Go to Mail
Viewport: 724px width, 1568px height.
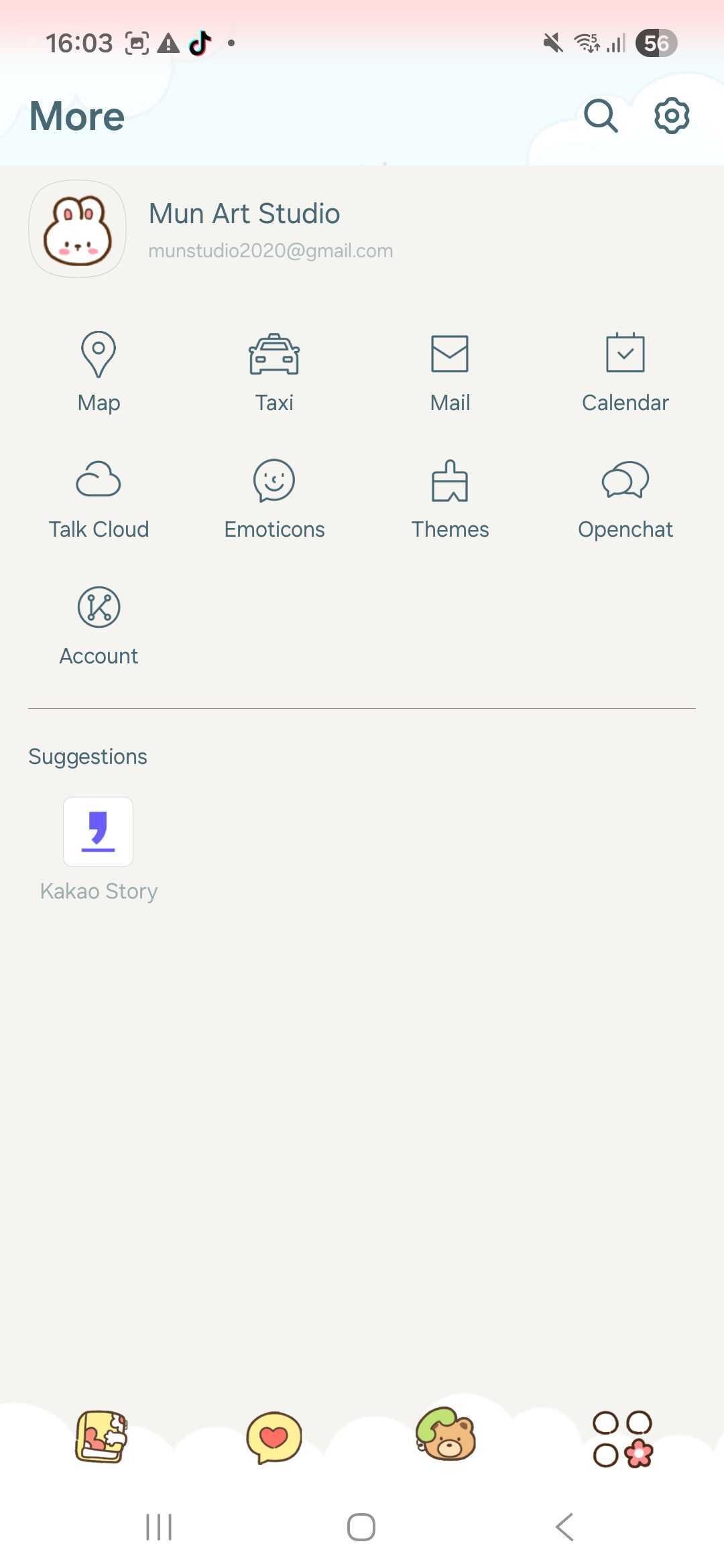tap(450, 372)
